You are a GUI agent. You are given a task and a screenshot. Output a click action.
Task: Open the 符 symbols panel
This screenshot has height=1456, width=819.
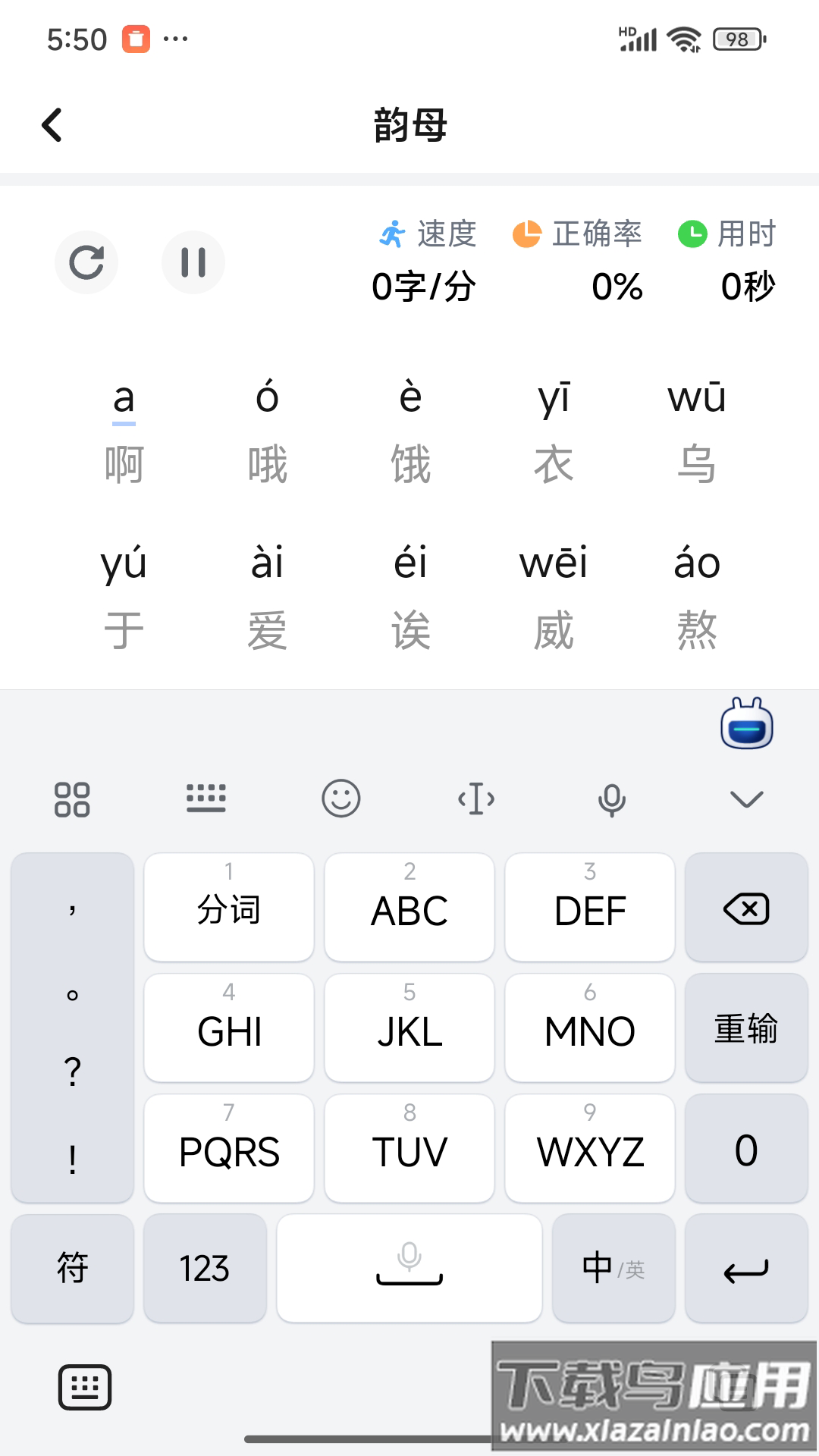(x=72, y=1268)
